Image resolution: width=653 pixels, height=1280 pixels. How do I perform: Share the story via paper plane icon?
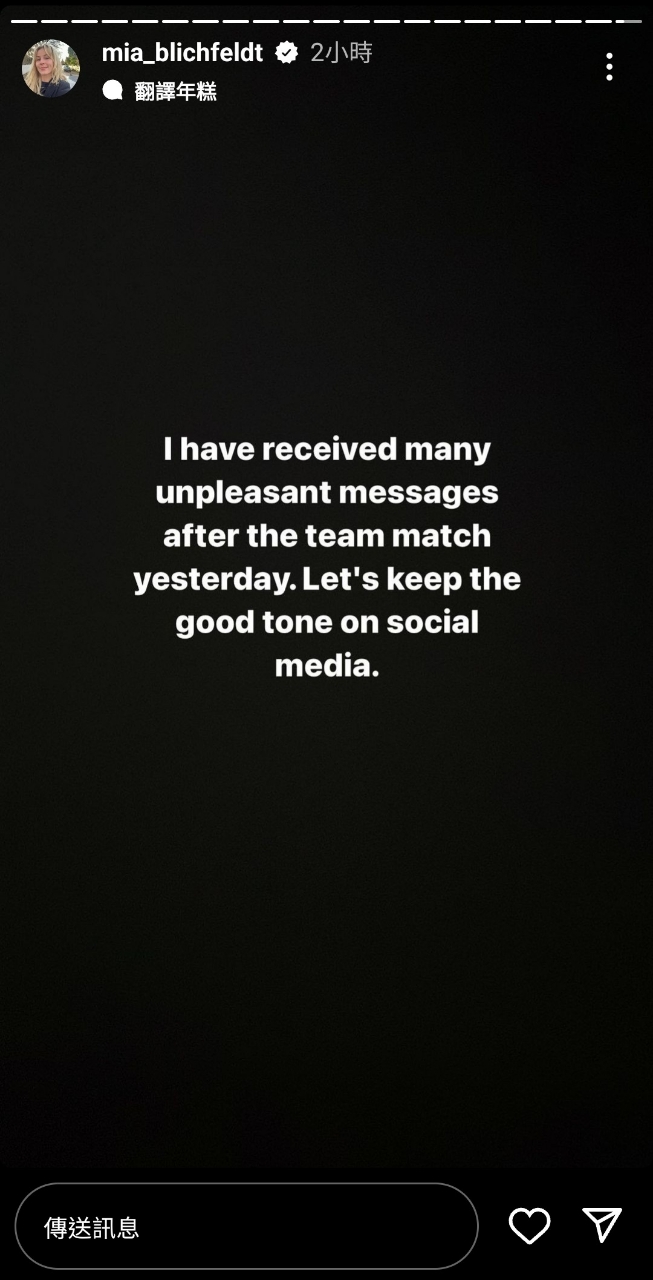click(602, 1225)
